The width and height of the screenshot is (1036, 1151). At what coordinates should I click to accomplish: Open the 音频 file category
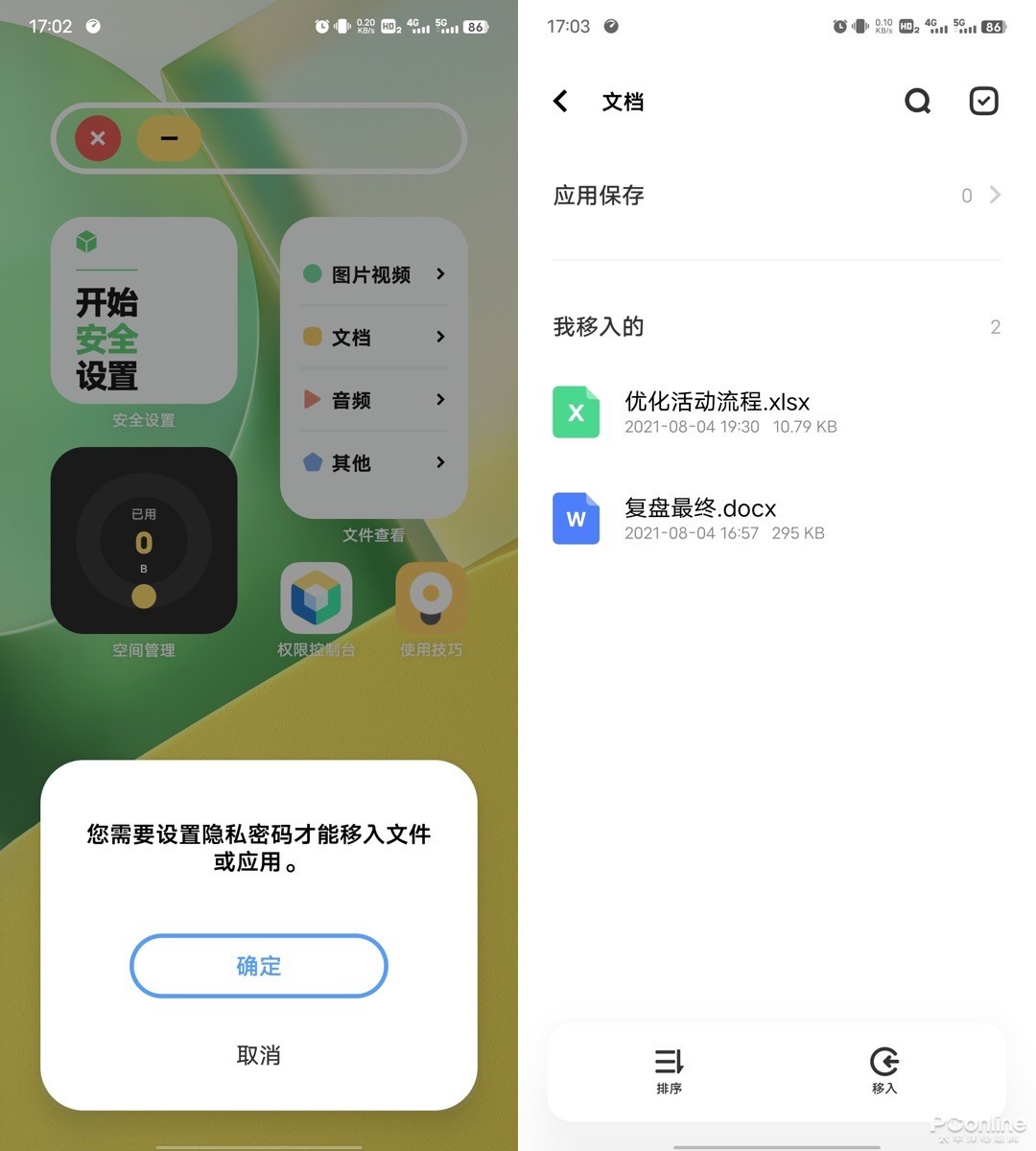coord(373,400)
